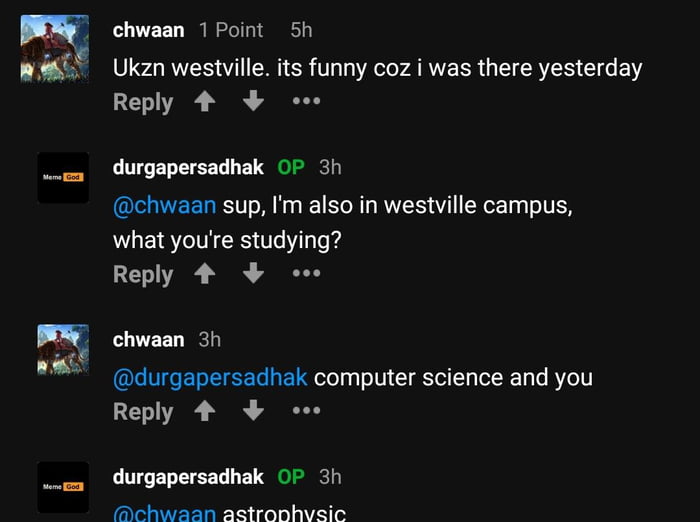The height and width of the screenshot is (522, 700).
Task: Upvote durgapersadhak's westville campus comment
Action: (x=205, y=274)
